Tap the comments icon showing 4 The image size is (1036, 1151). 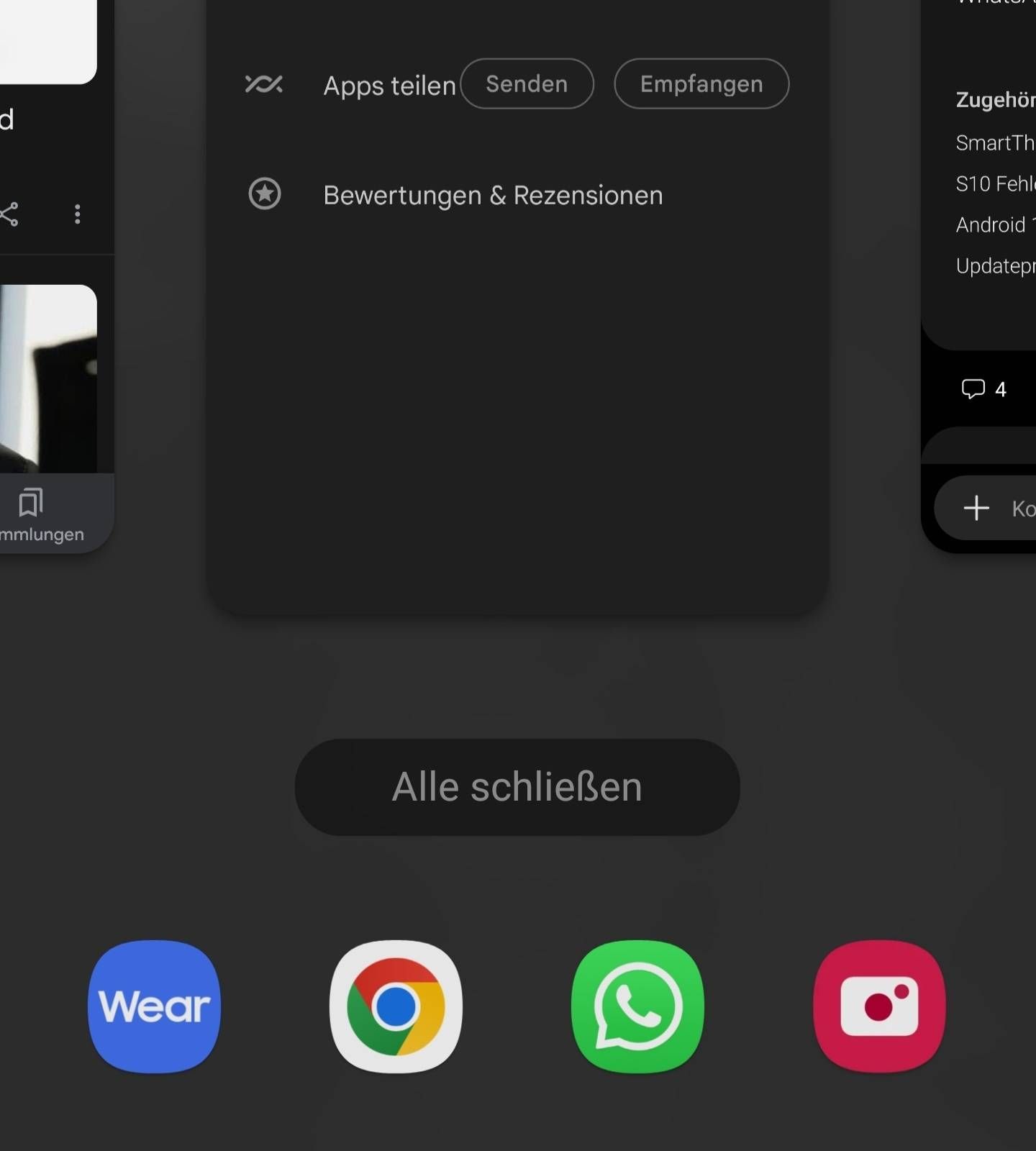click(983, 389)
